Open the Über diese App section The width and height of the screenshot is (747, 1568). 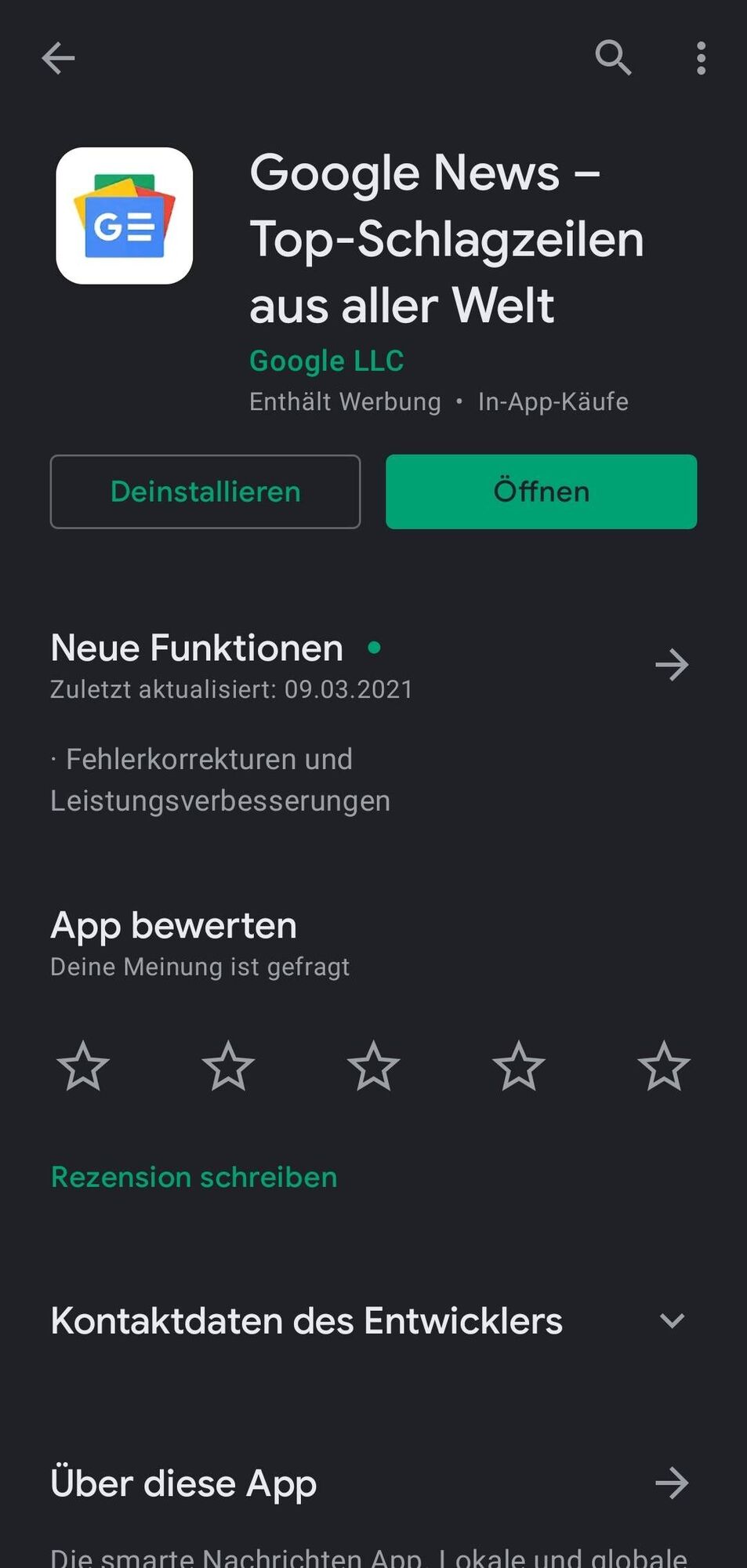pyautogui.click(x=672, y=1483)
